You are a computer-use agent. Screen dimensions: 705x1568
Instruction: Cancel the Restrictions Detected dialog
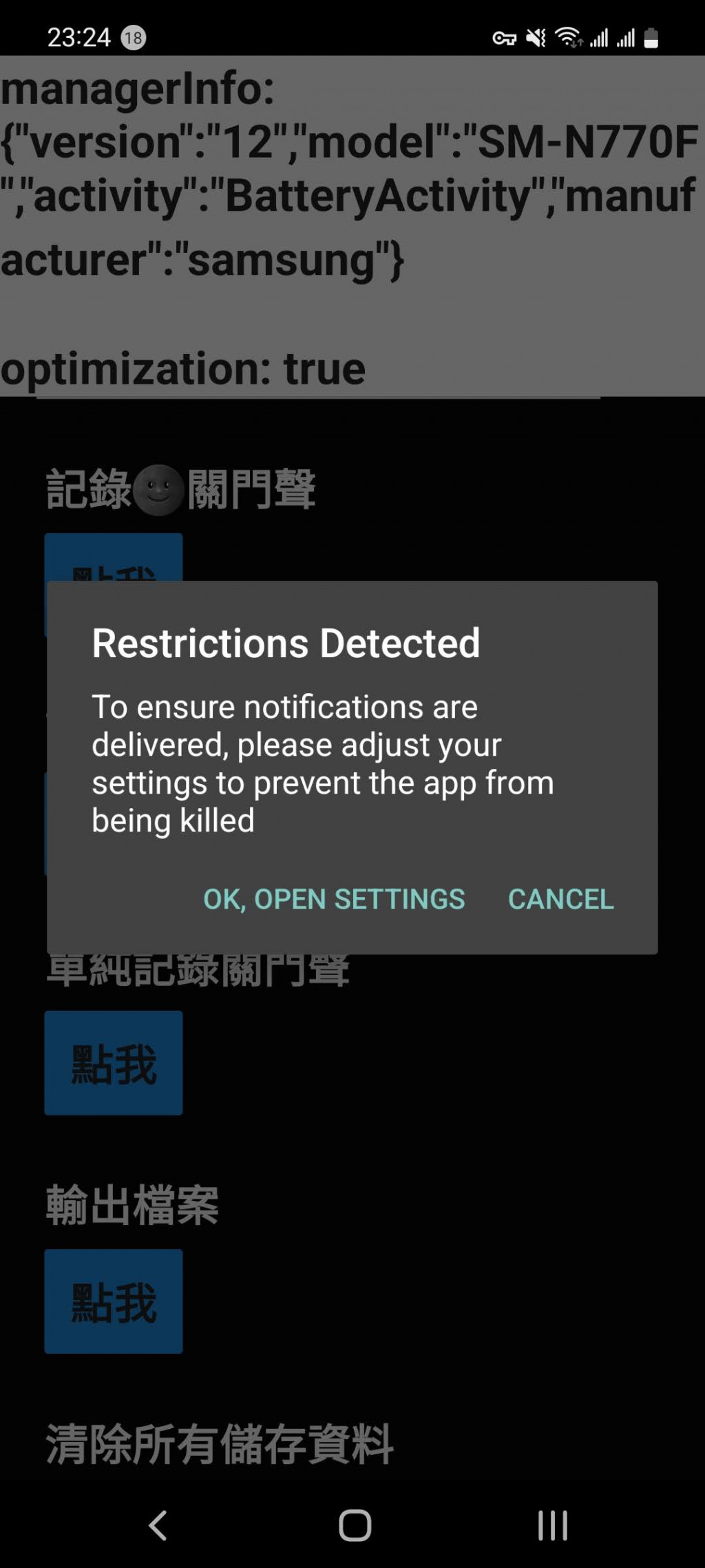click(560, 899)
